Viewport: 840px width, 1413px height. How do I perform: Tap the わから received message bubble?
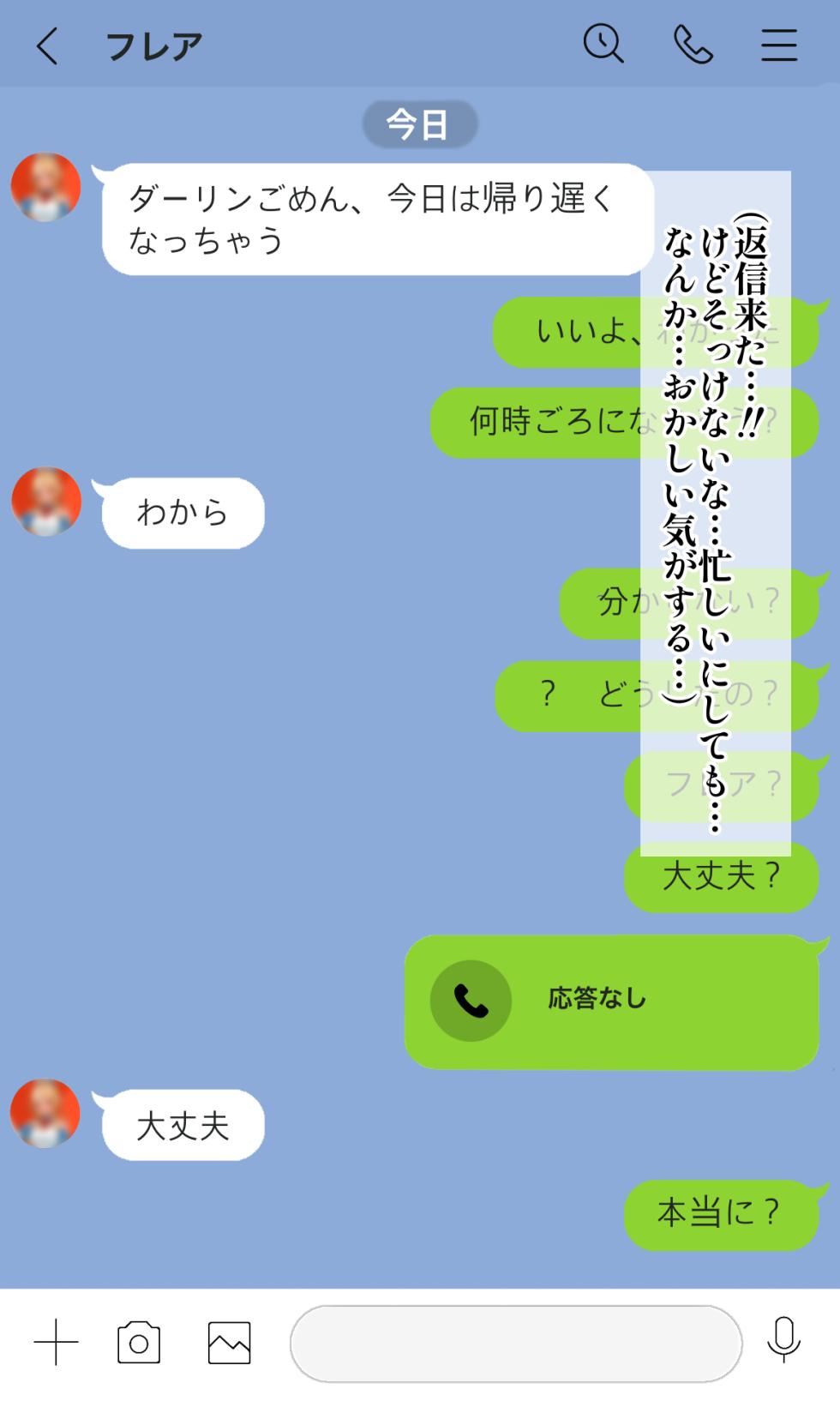[x=183, y=512]
